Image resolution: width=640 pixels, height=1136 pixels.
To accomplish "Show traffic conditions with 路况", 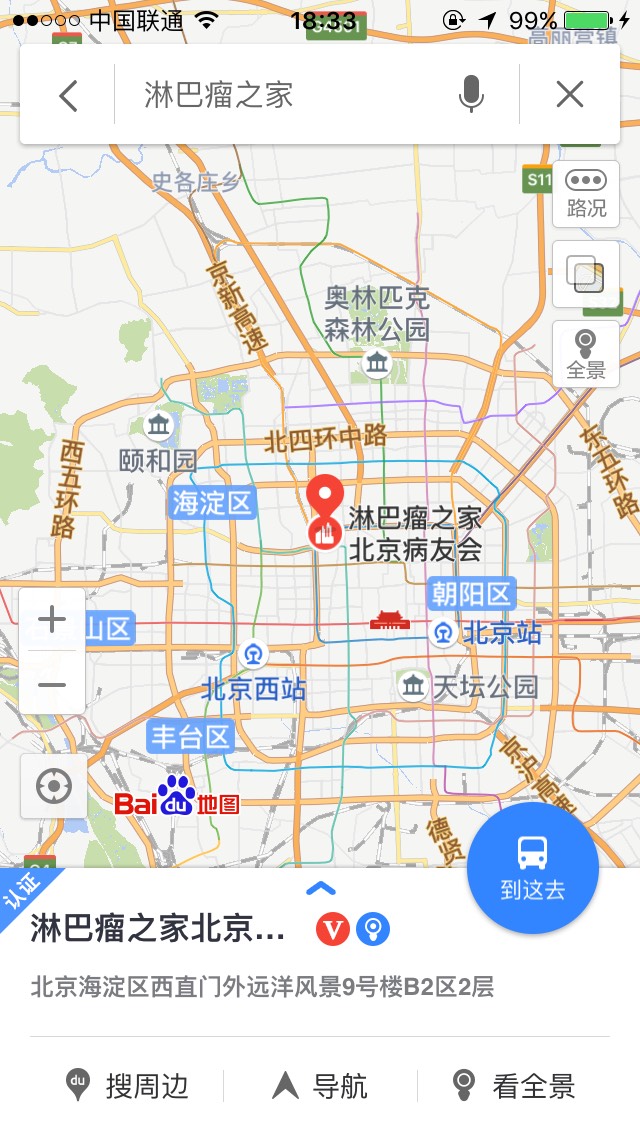I will click(586, 193).
